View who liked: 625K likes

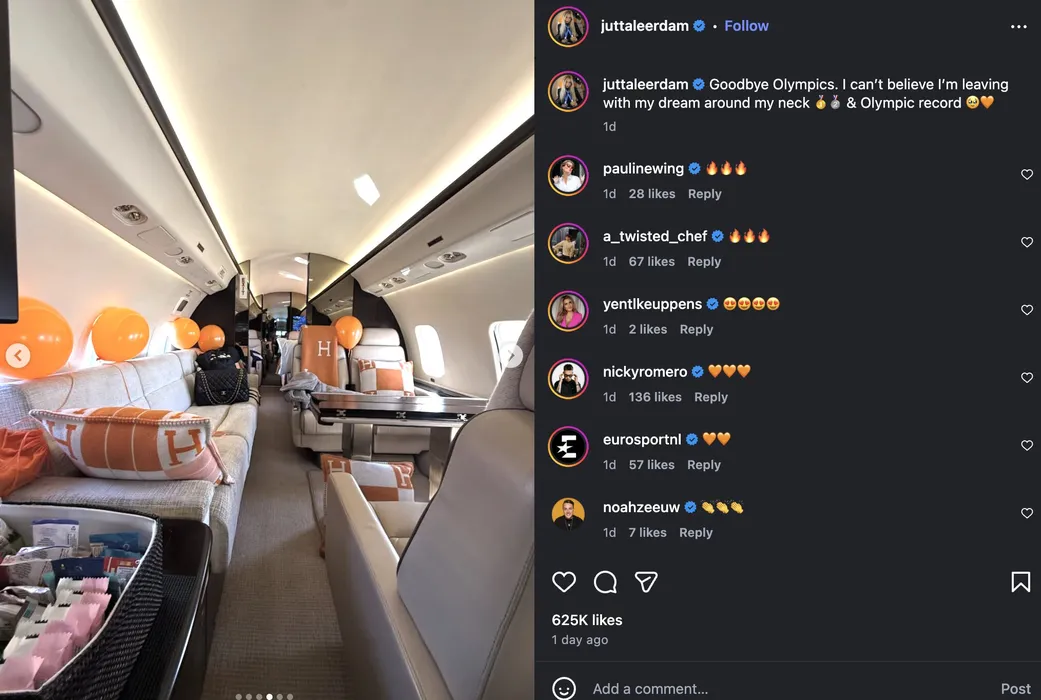coord(587,620)
